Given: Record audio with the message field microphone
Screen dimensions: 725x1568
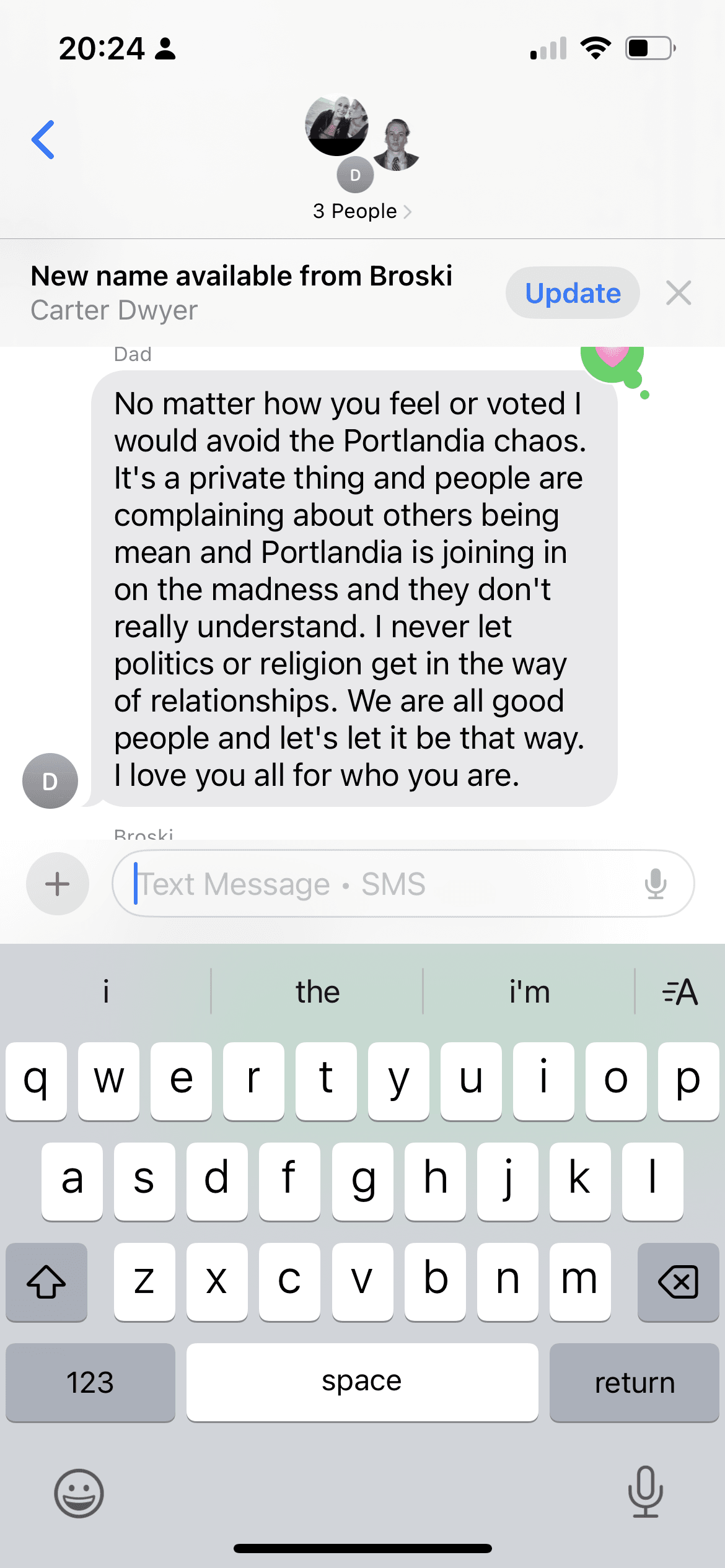Looking at the screenshot, I should 655,884.
